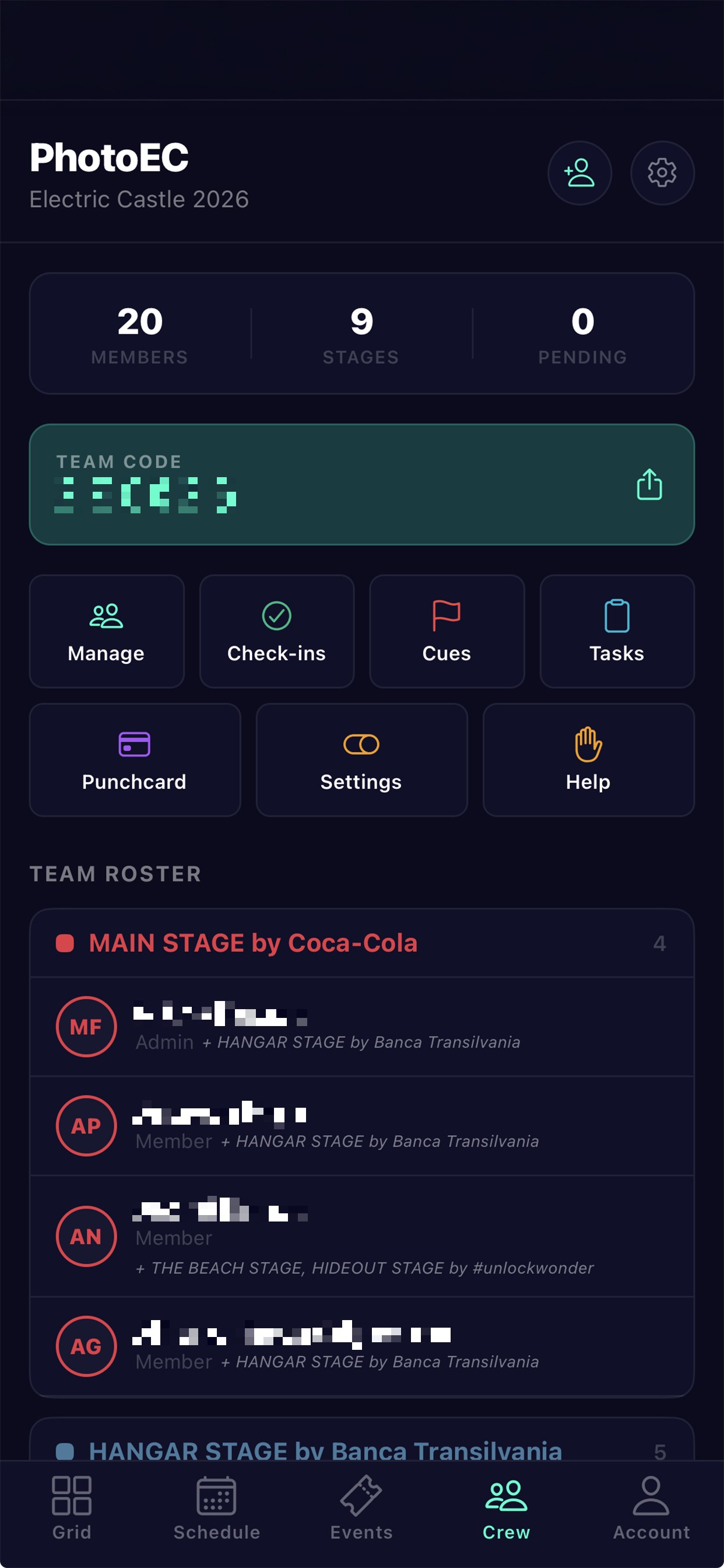Image resolution: width=724 pixels, height=1568 pixels.
Task: Tap the add member icon
Action: tap(579, 173)
